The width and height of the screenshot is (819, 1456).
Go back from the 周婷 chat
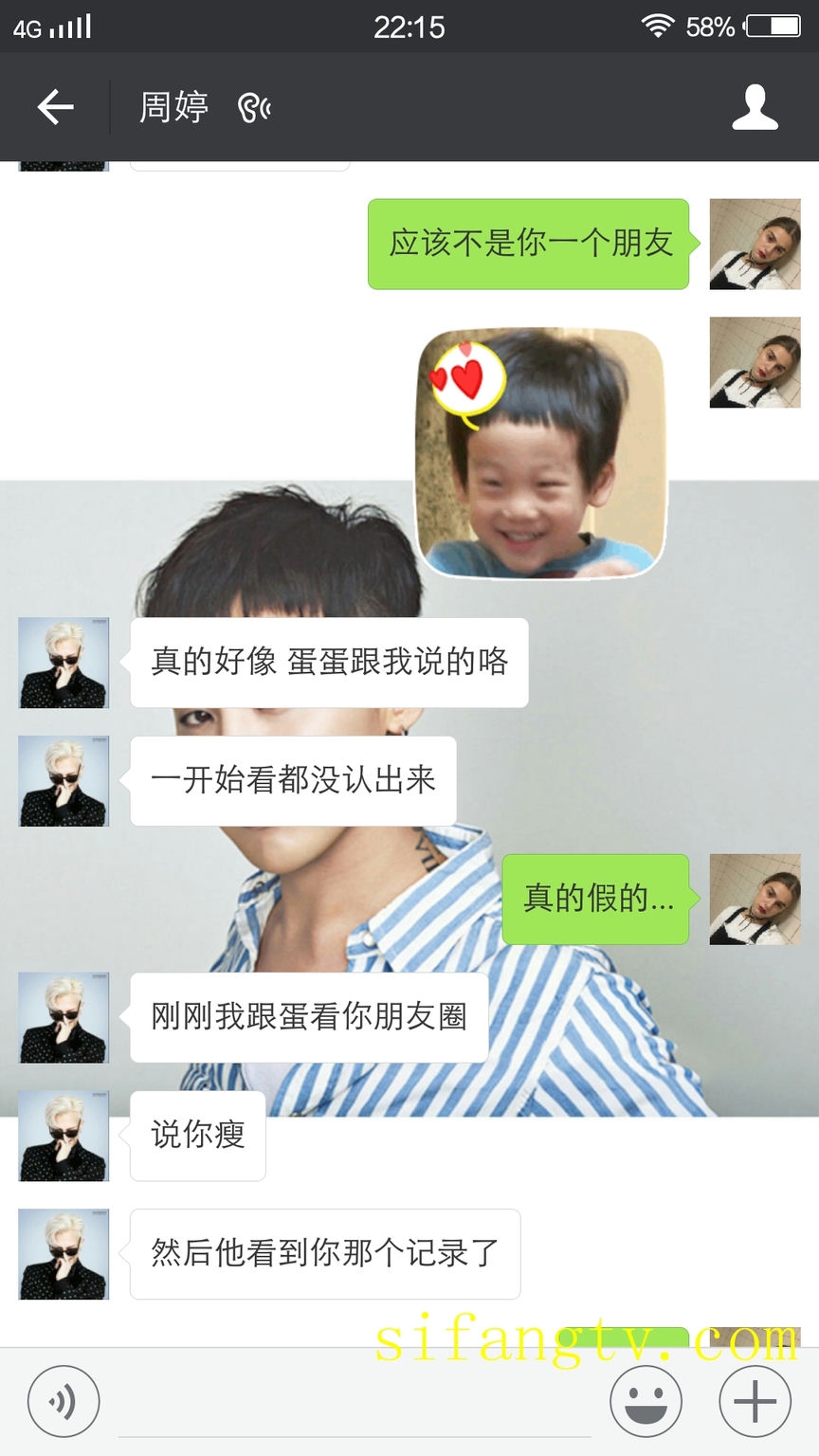55,107
